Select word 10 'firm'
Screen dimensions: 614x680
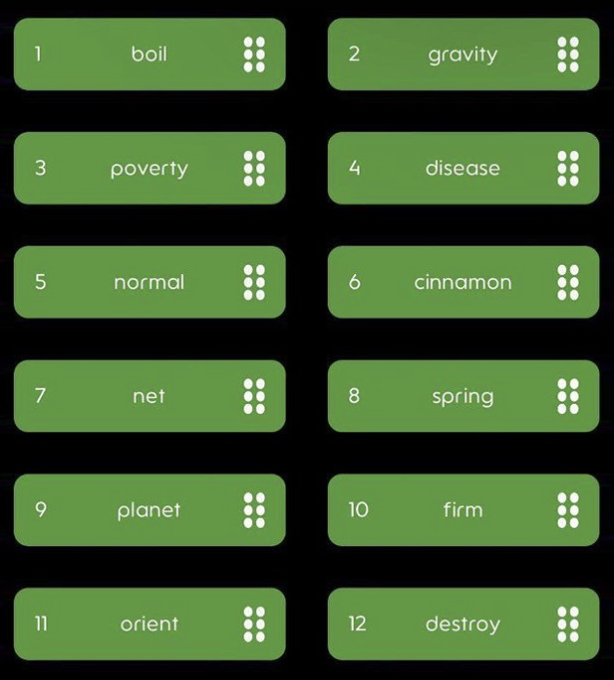click(x=462, y=510)
